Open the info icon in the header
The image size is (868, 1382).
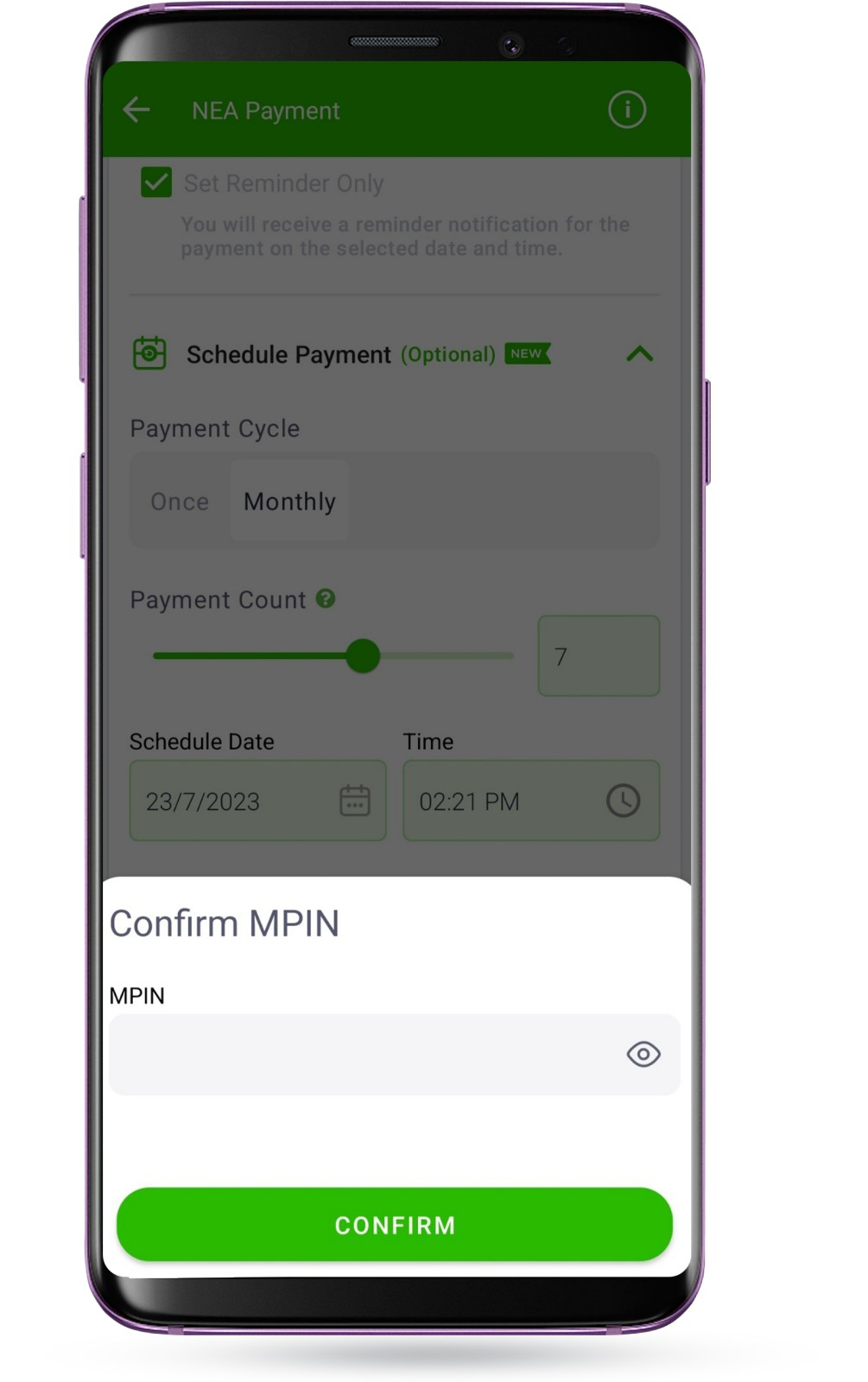[x=627, y=110]
